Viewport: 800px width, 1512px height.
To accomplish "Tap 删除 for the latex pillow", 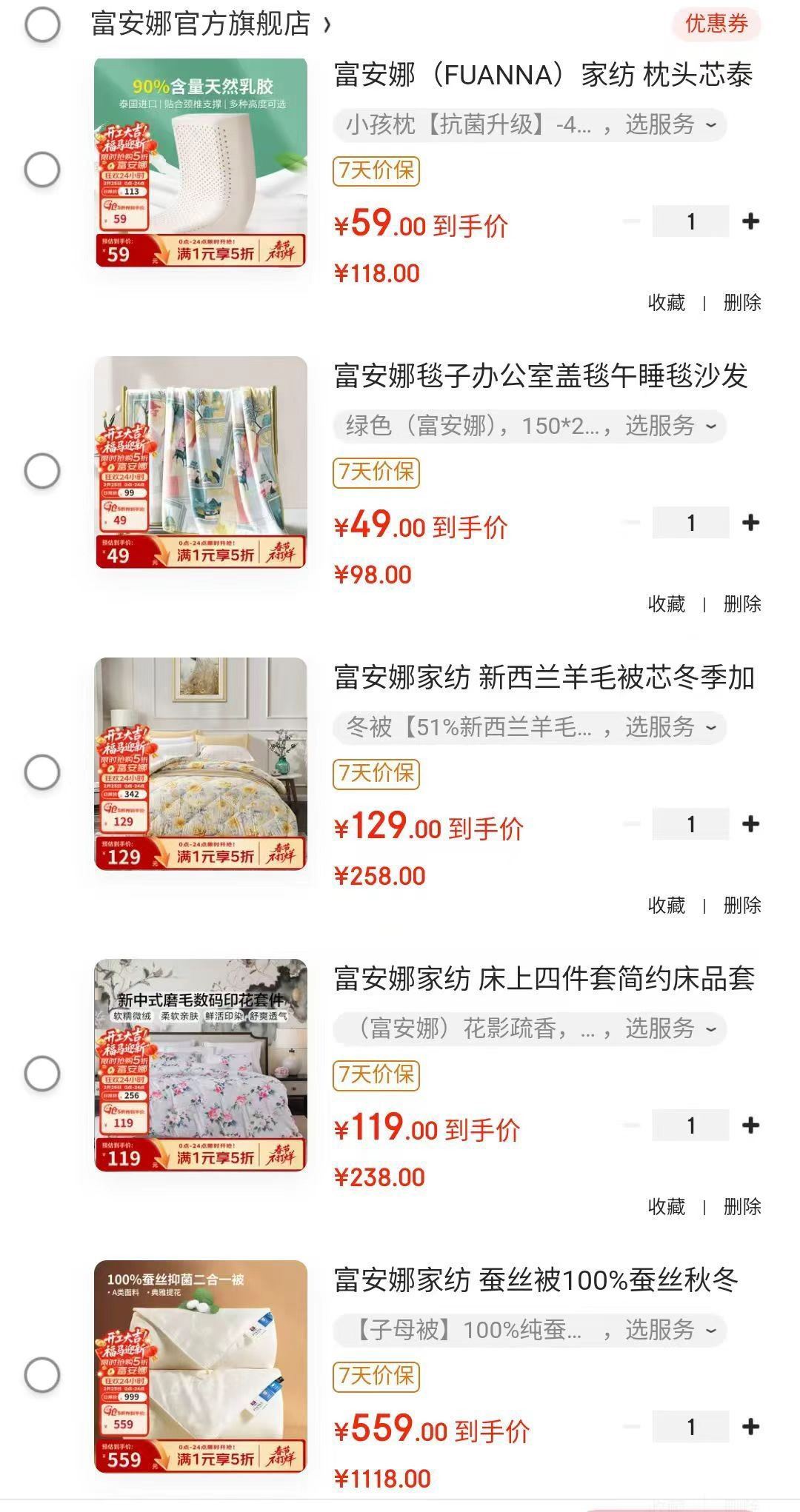I will pyautogui.click(x=741, y=303).
